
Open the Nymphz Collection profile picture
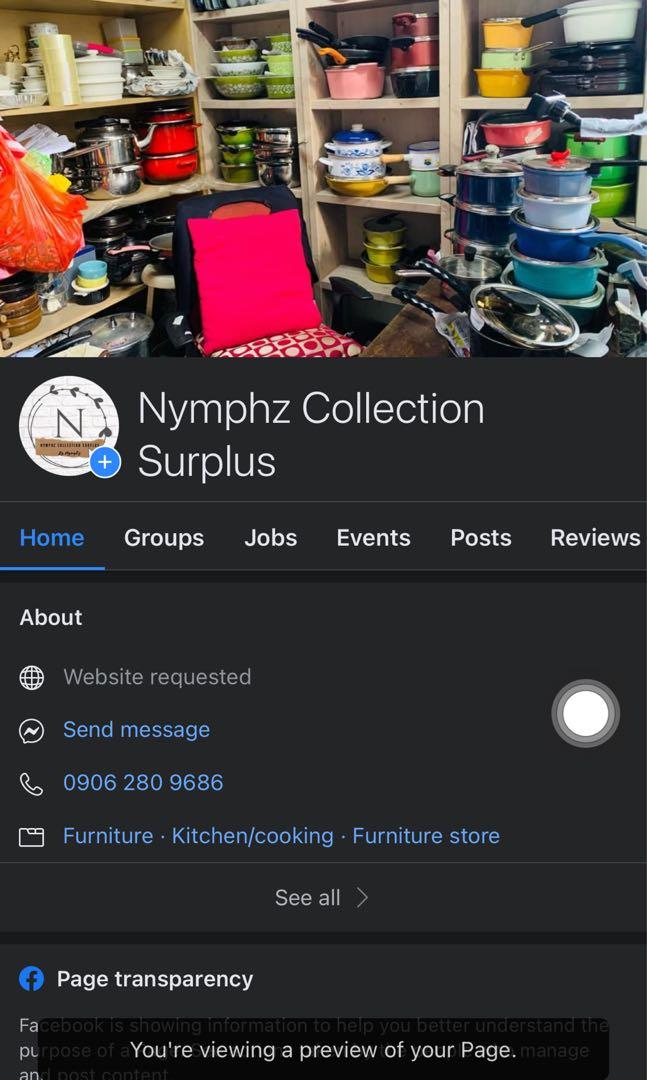pos(68,425)
